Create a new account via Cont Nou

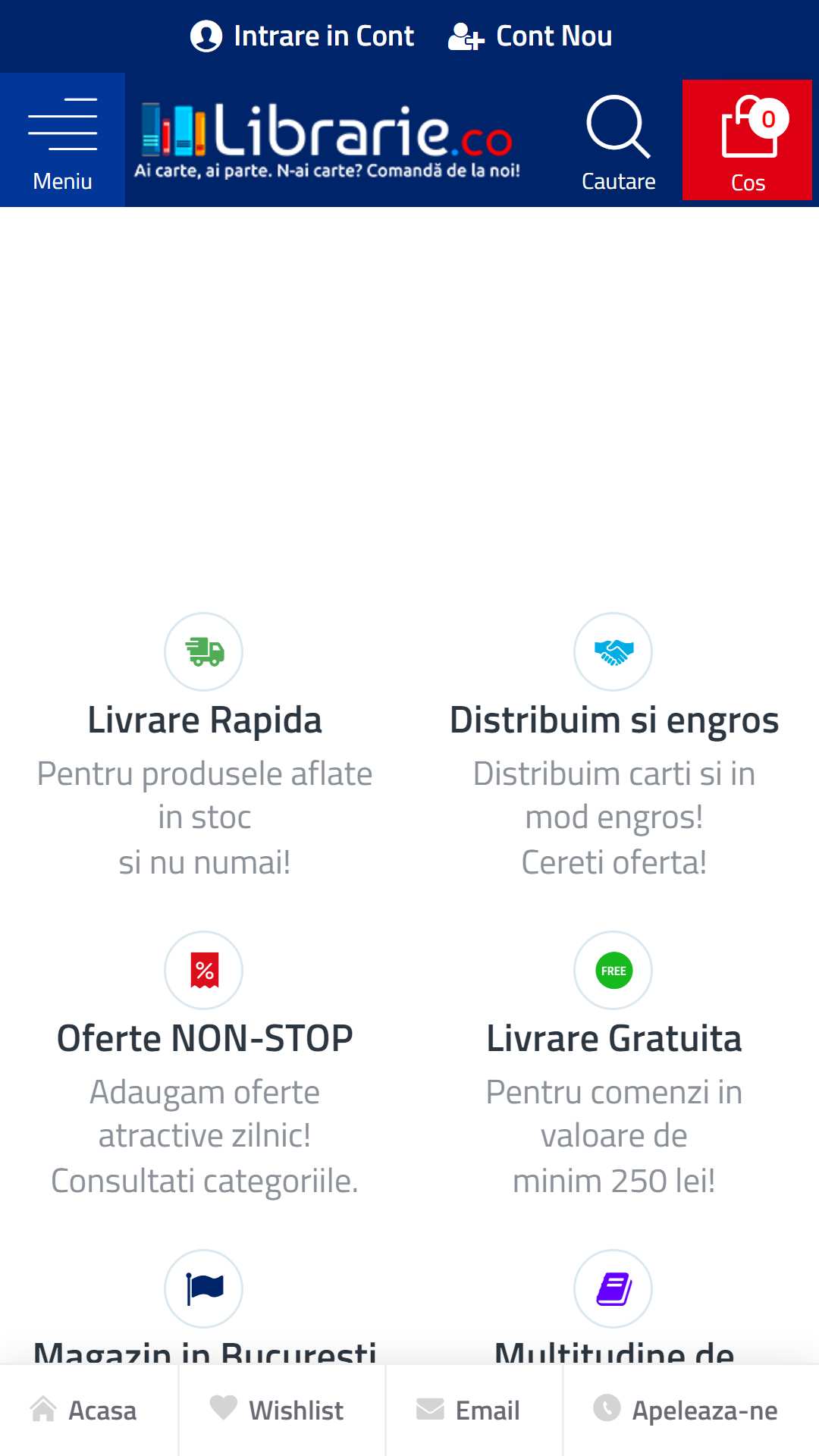pyautogui.click(x=530, y=36)
